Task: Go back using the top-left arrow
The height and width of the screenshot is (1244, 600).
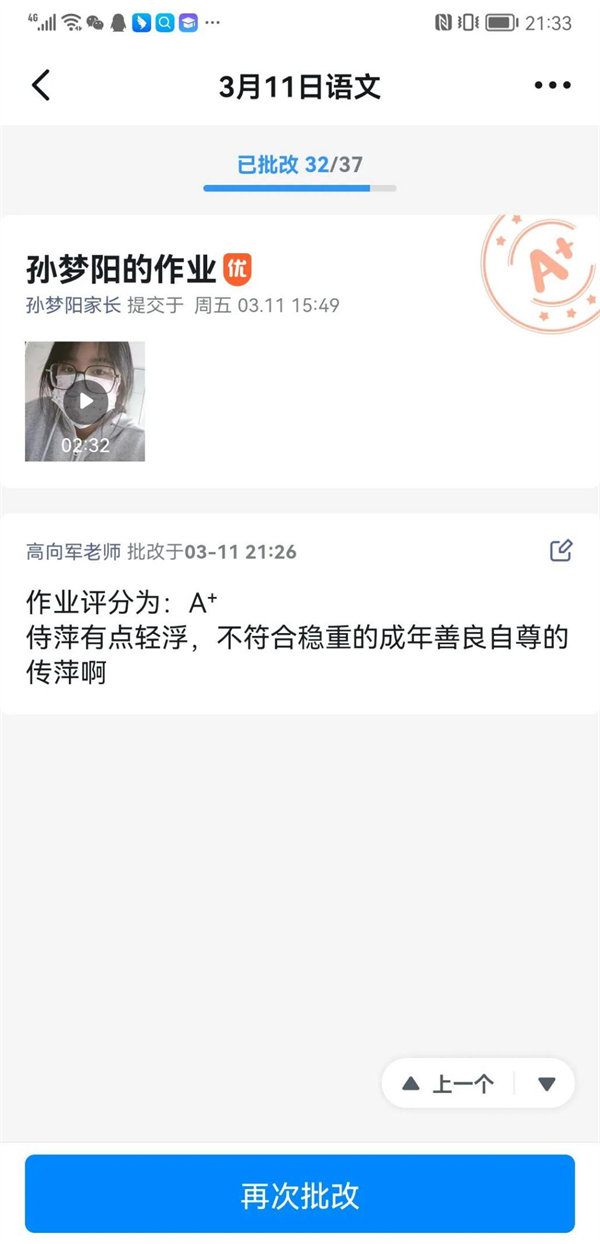Action: click(x=40, y=85)
